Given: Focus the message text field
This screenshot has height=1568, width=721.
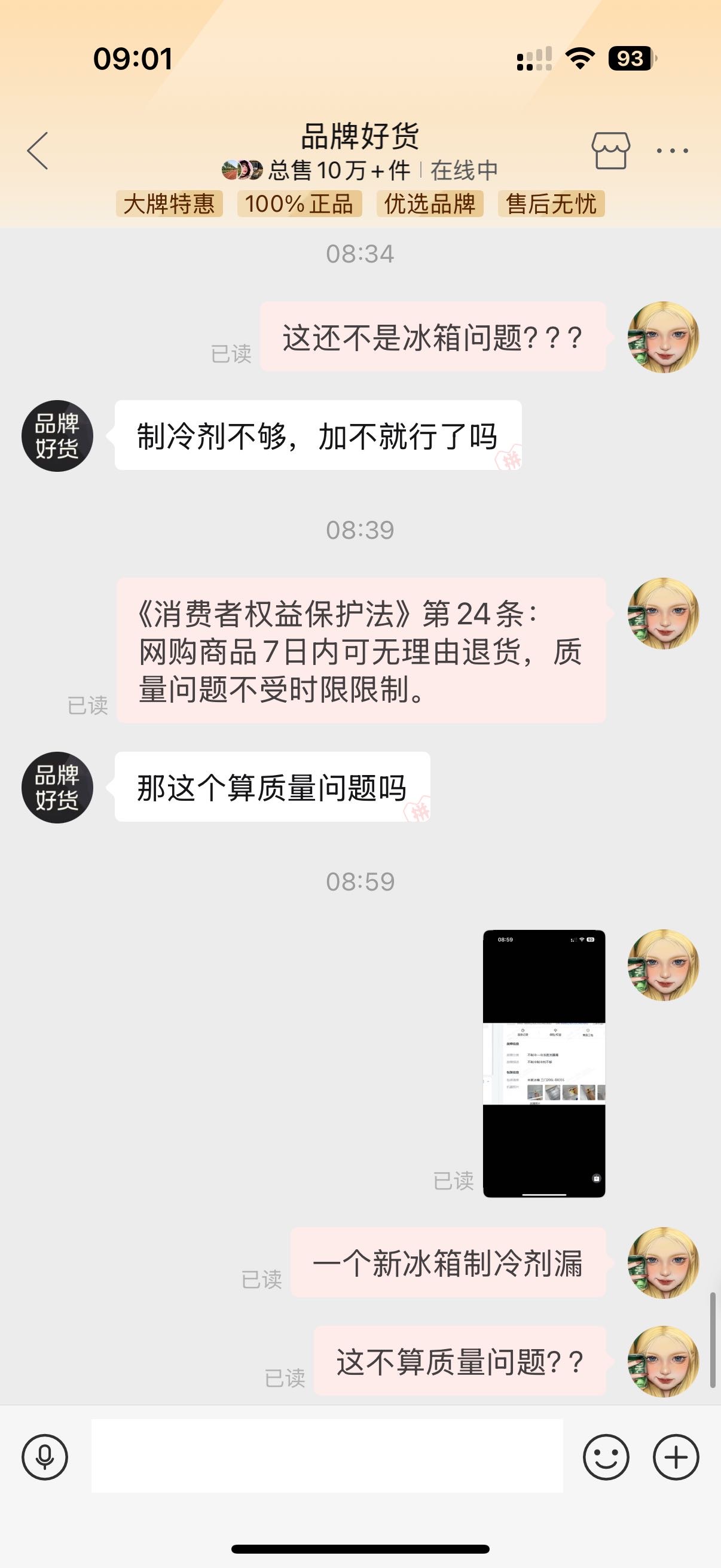Looking at the screenshot, I should [327, 1456].
